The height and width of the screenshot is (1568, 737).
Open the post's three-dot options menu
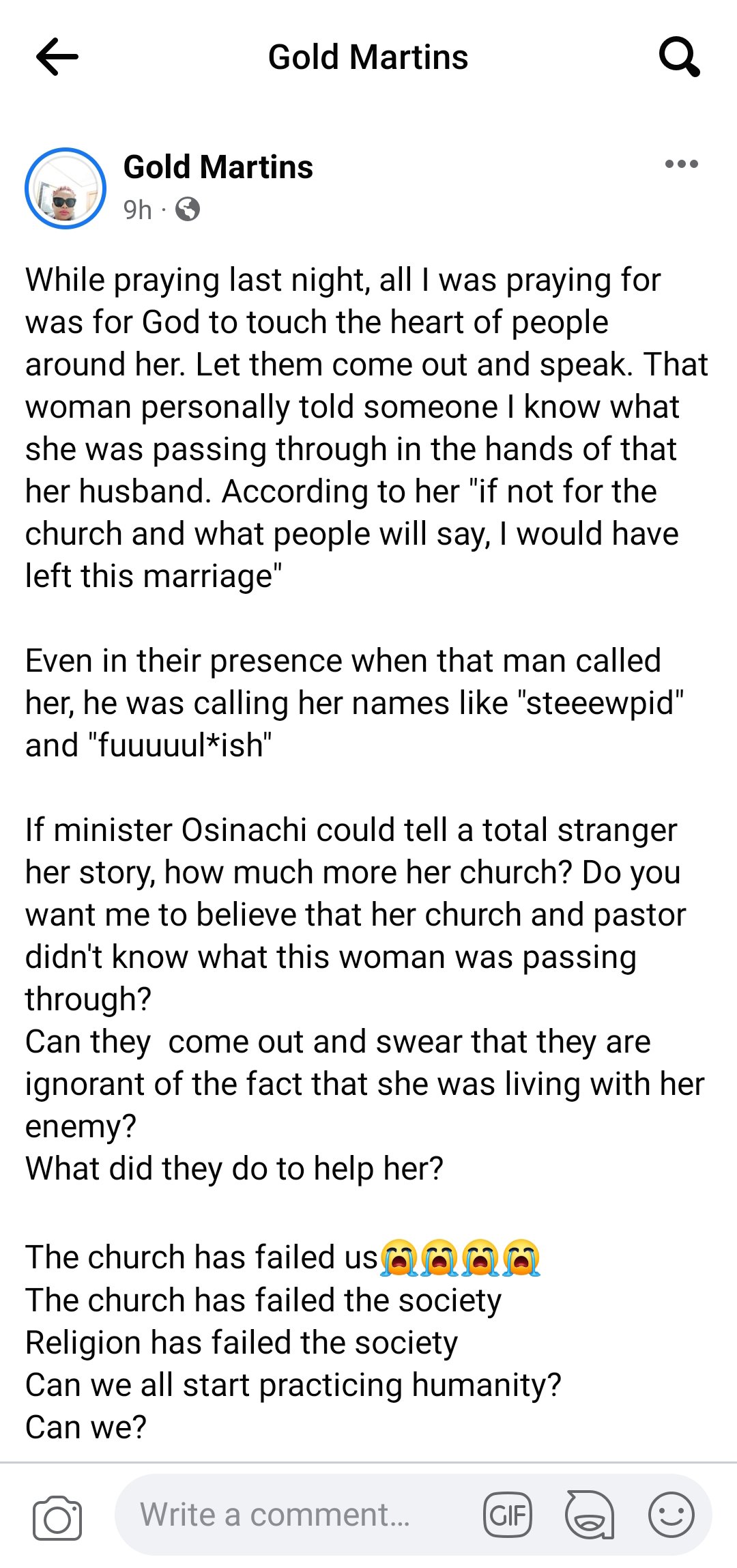point(682,164)
